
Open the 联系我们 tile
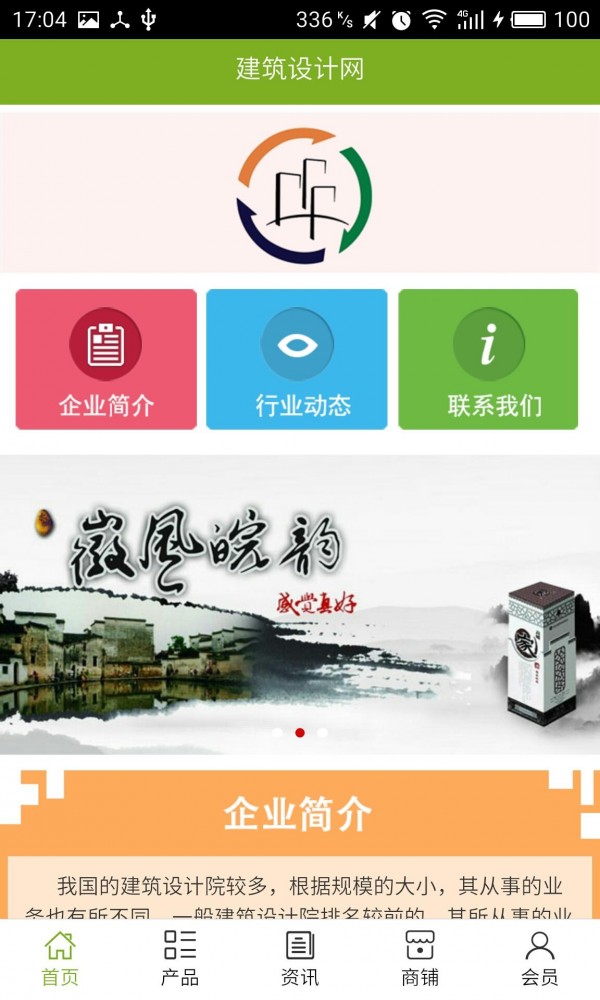click(488, 360)
